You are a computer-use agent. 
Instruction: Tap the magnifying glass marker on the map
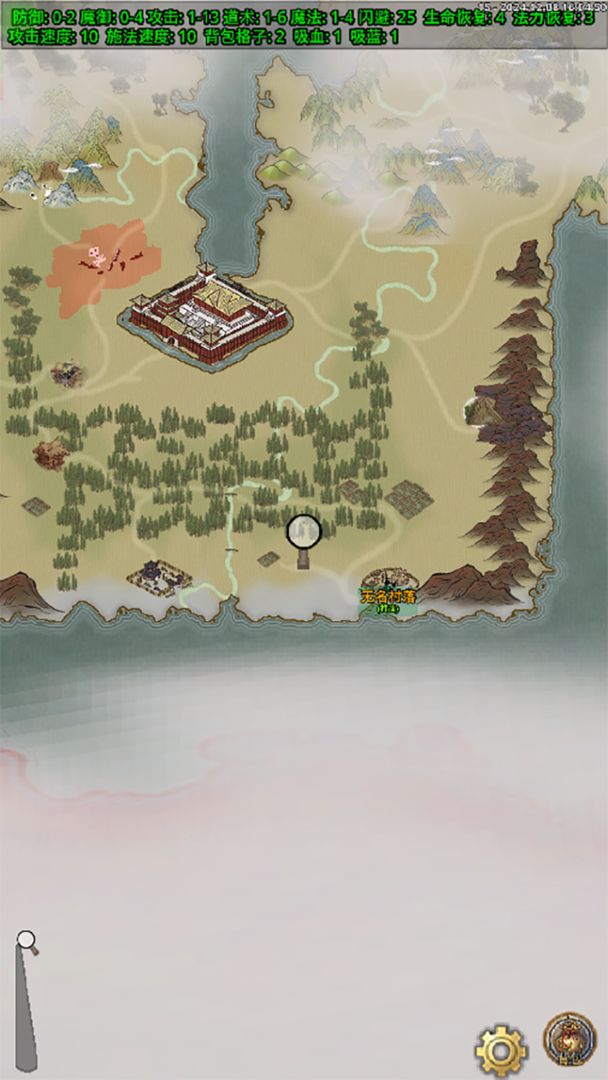click(303, 532)
